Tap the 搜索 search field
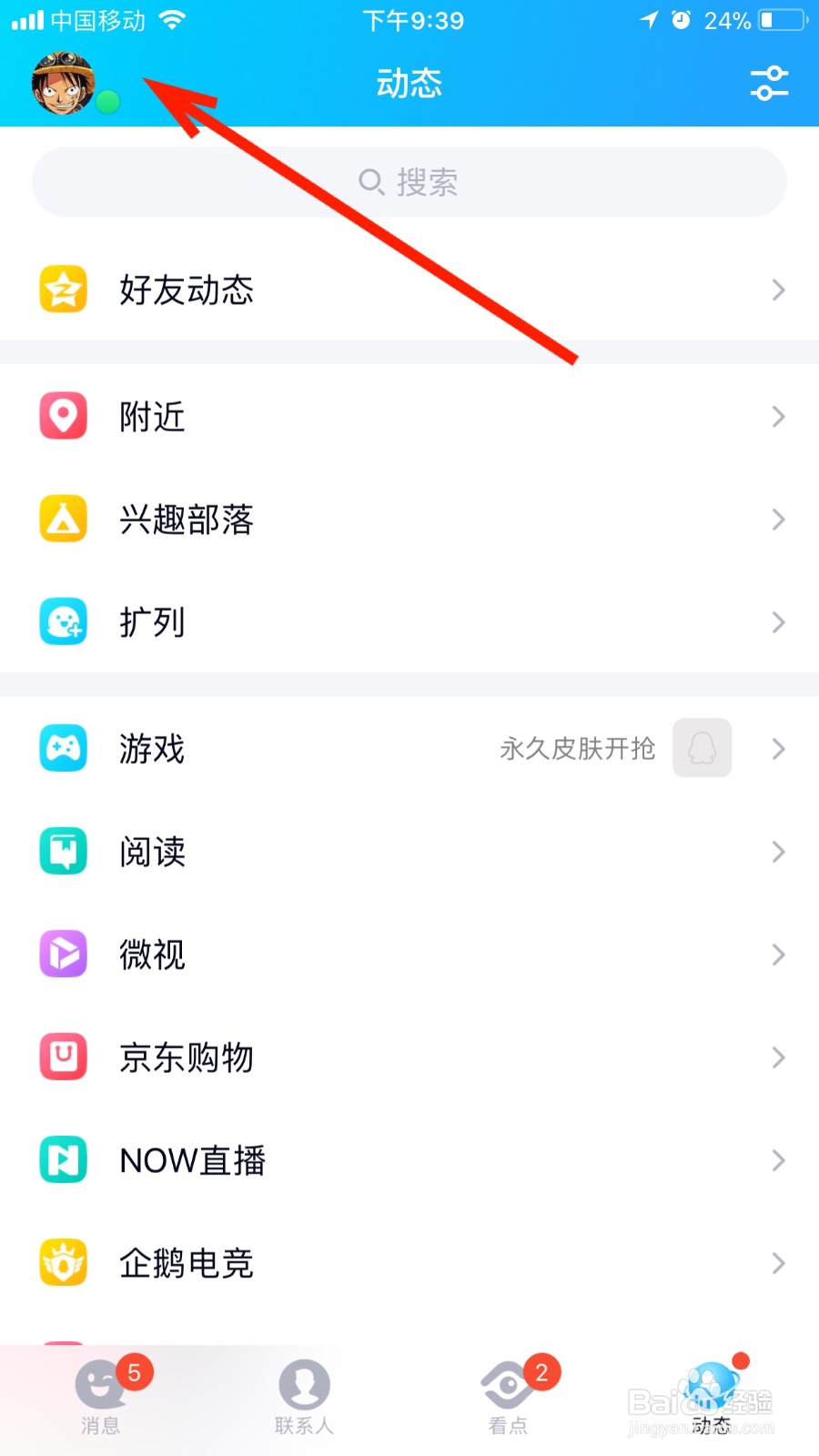Image resolution: width=819 pixels, height=1456 pixels. [409, 182]
